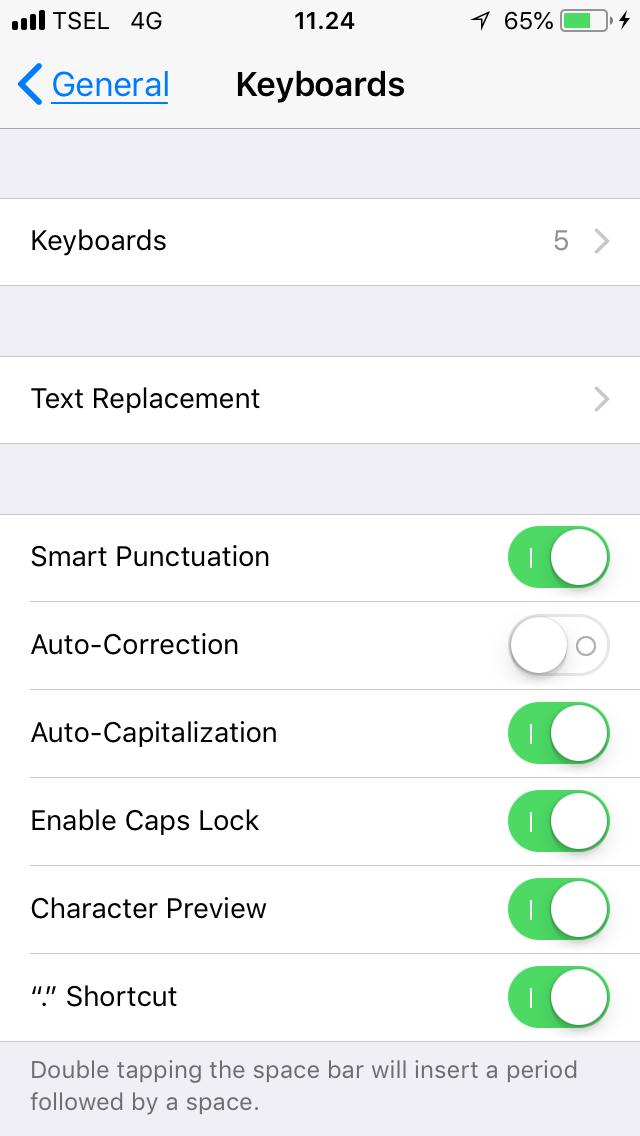
Task: Open the Keyboards list row
Action: pyautogui.click(x=320, y=241)
